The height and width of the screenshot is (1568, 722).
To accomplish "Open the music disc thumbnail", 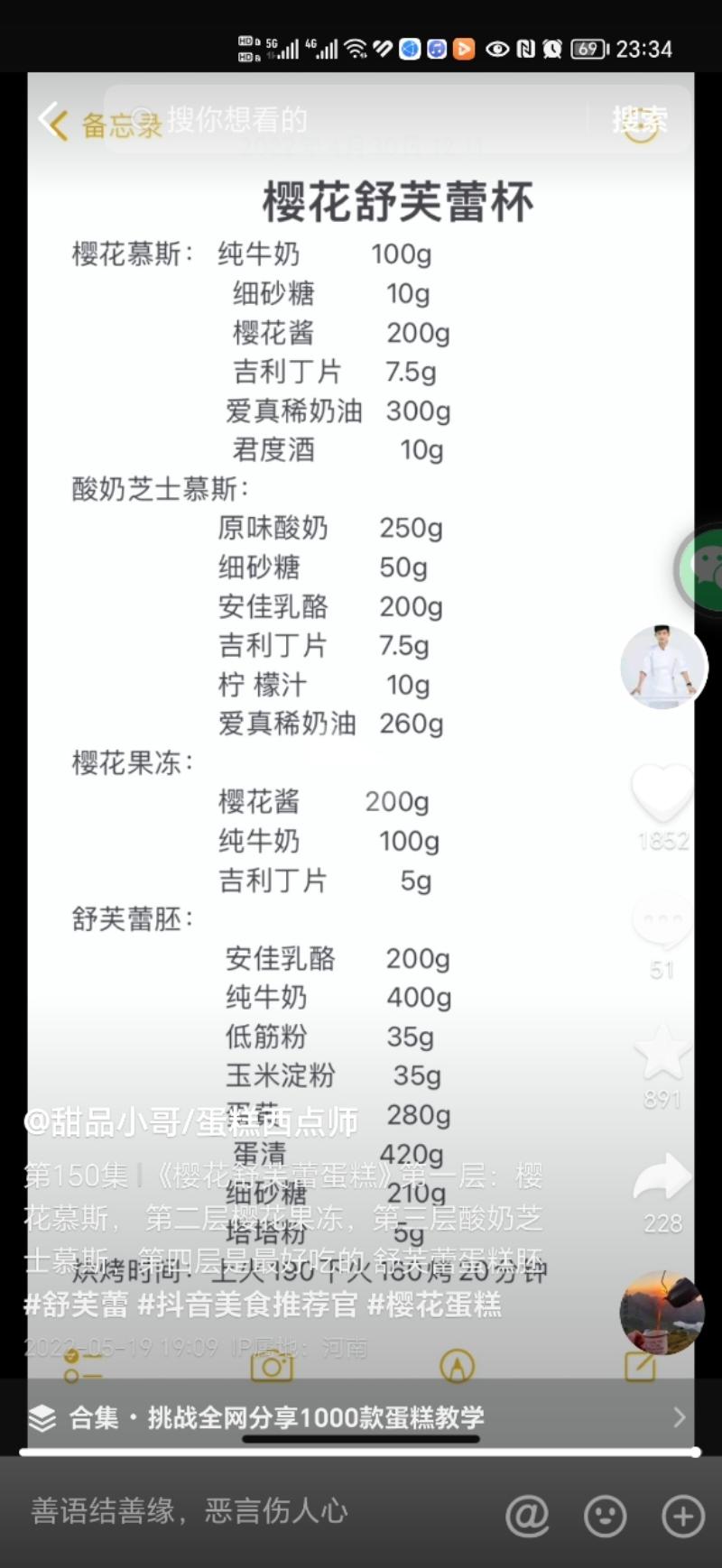I will pos(662,1314).
